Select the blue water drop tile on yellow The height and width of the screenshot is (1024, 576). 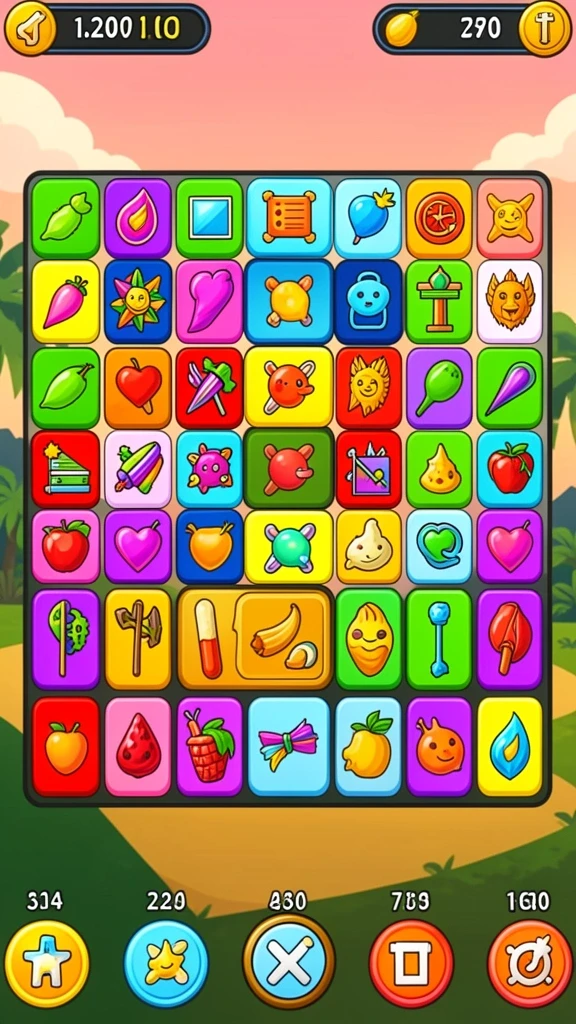(x=510, y=746)
